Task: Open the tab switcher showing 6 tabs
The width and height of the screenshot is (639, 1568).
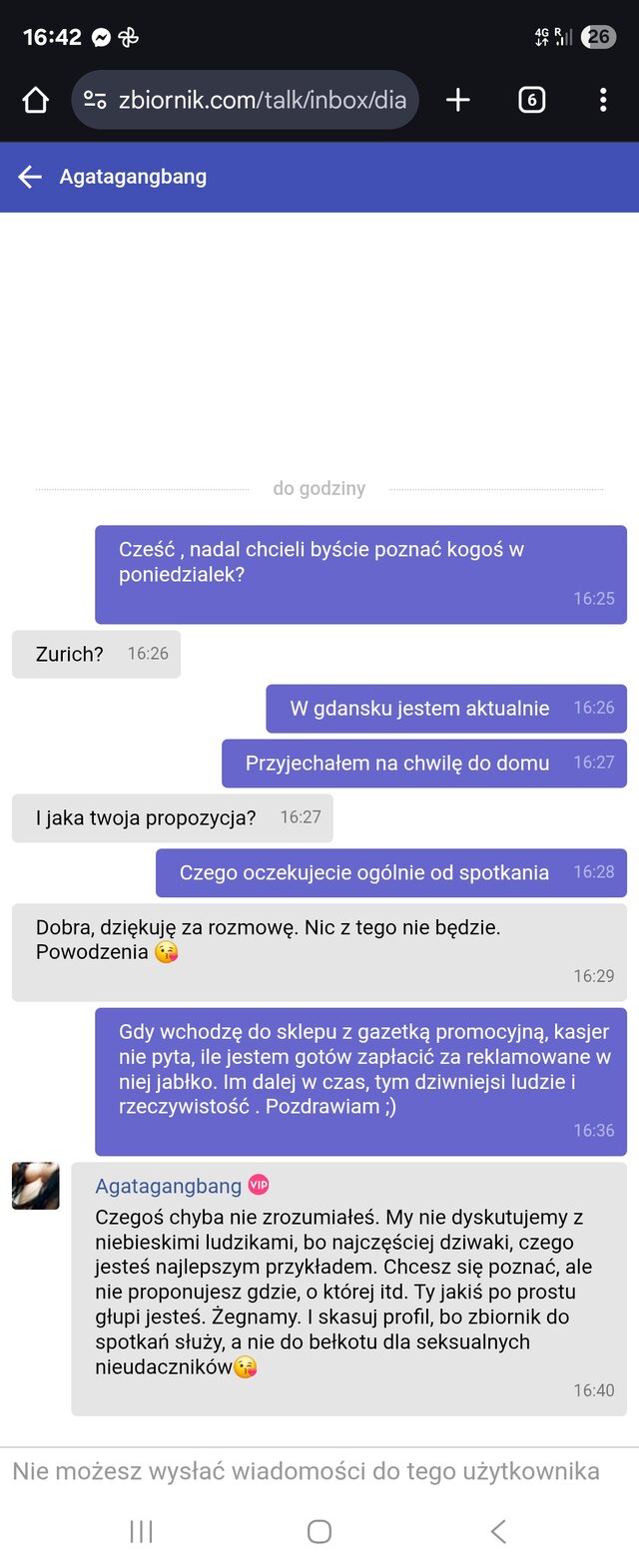Action: click(531, 100)
